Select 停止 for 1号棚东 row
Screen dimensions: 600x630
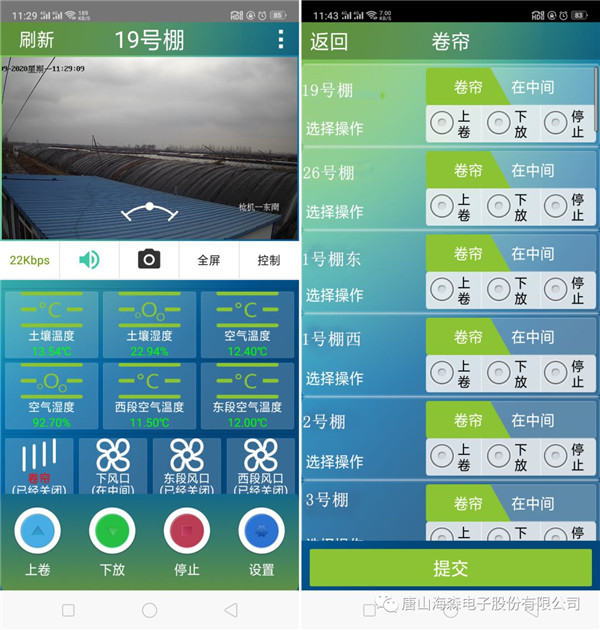(x=556, y=290)
